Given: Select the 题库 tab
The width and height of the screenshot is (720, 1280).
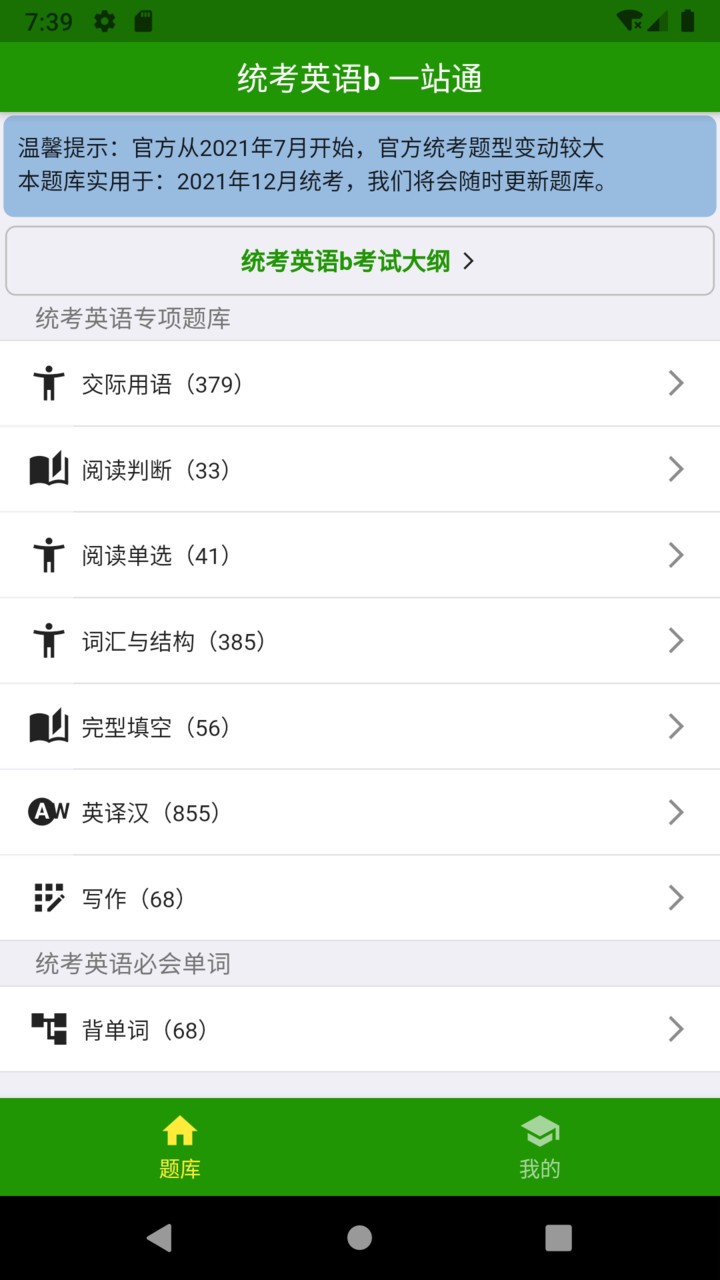Looking at the screenshot, I should [x=180, y=1148].
